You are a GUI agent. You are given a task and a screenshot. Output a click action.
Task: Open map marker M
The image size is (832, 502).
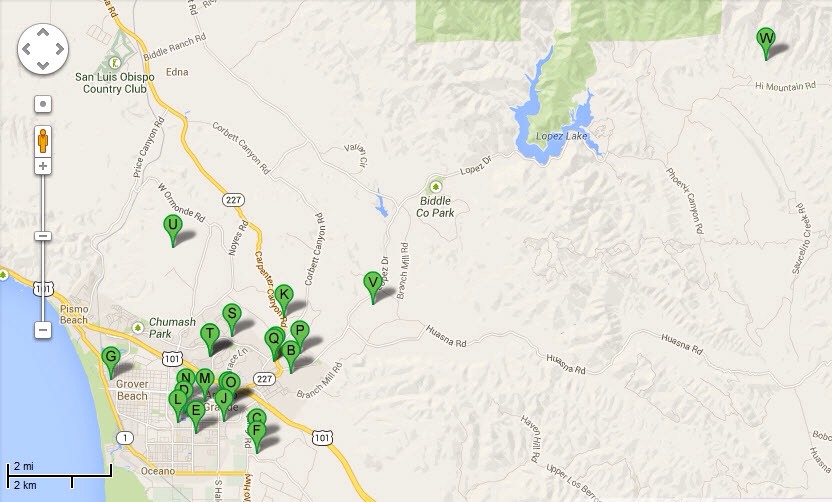[204, 379]
